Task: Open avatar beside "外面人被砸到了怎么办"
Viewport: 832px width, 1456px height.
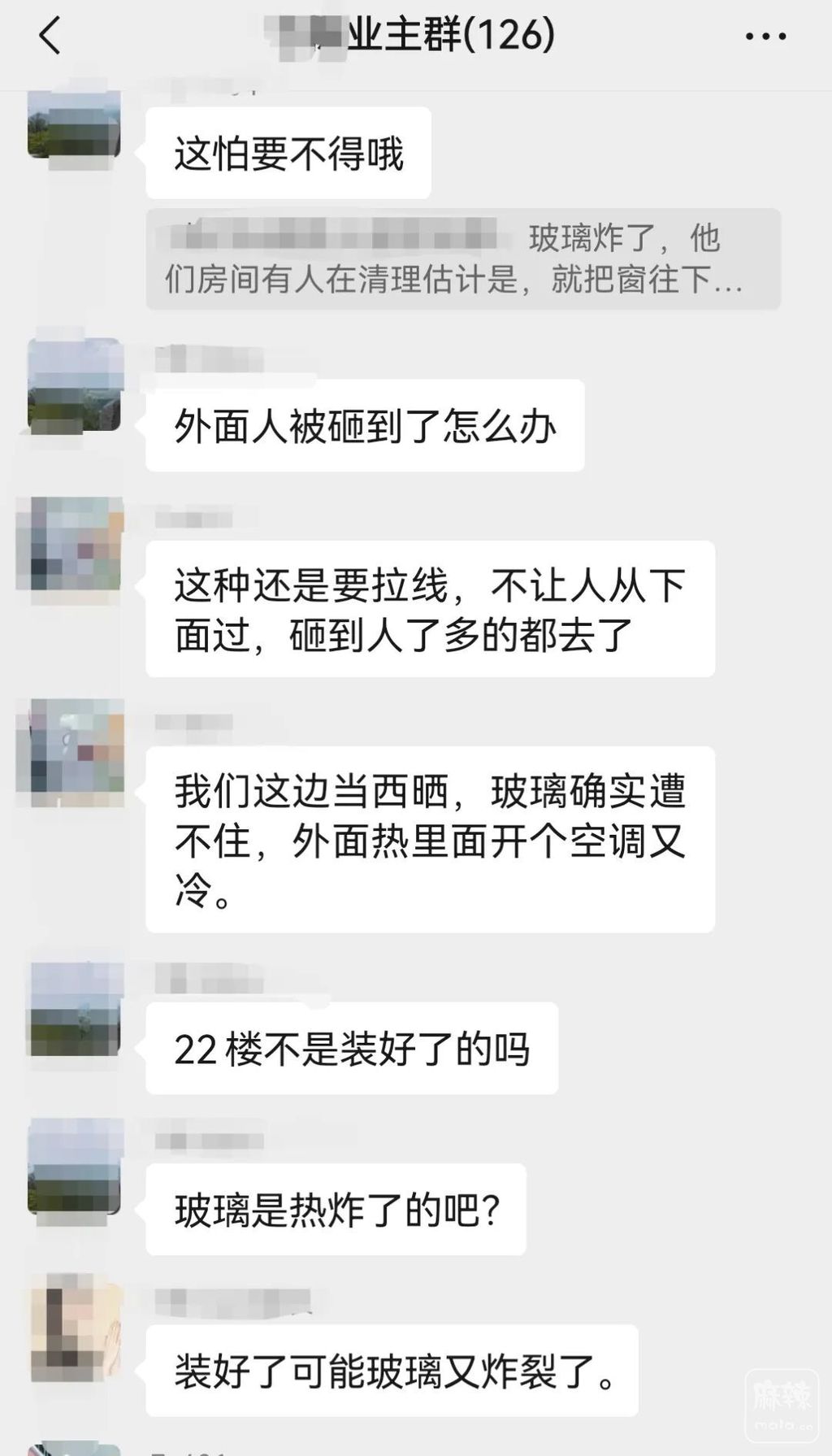Action: pos(75,385)
